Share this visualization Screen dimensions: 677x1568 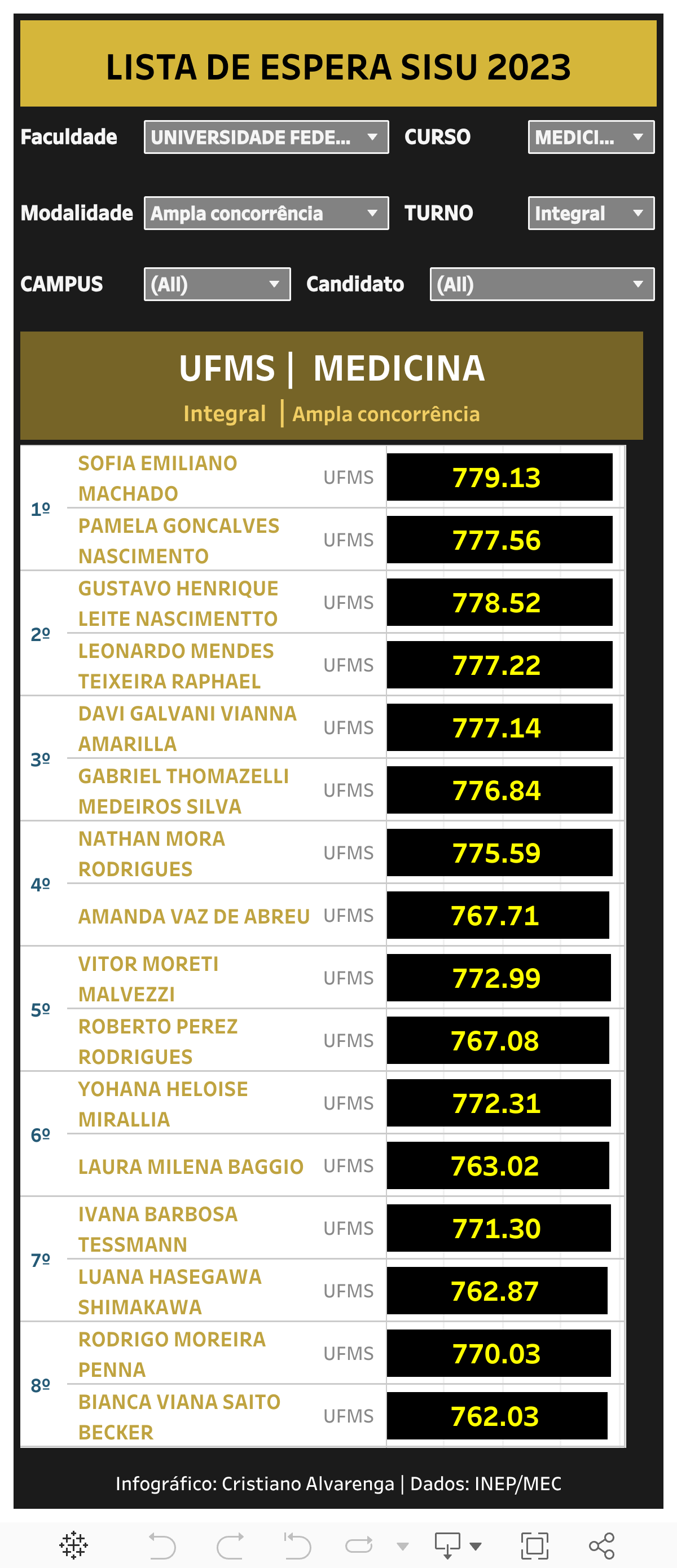click(x=601, y=1545)
